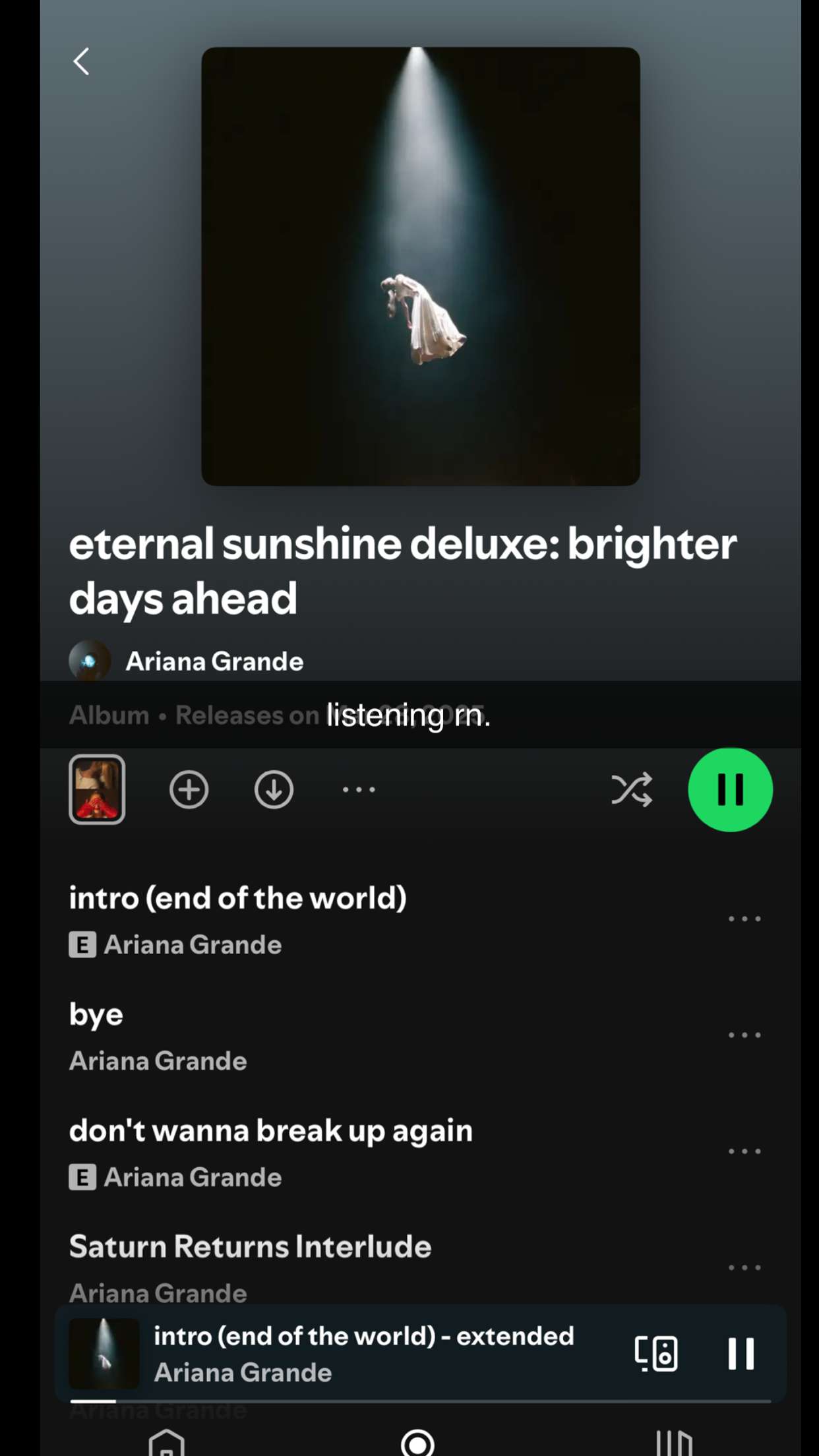Open options for Saturn Returns Interlude

(744, 1267)
